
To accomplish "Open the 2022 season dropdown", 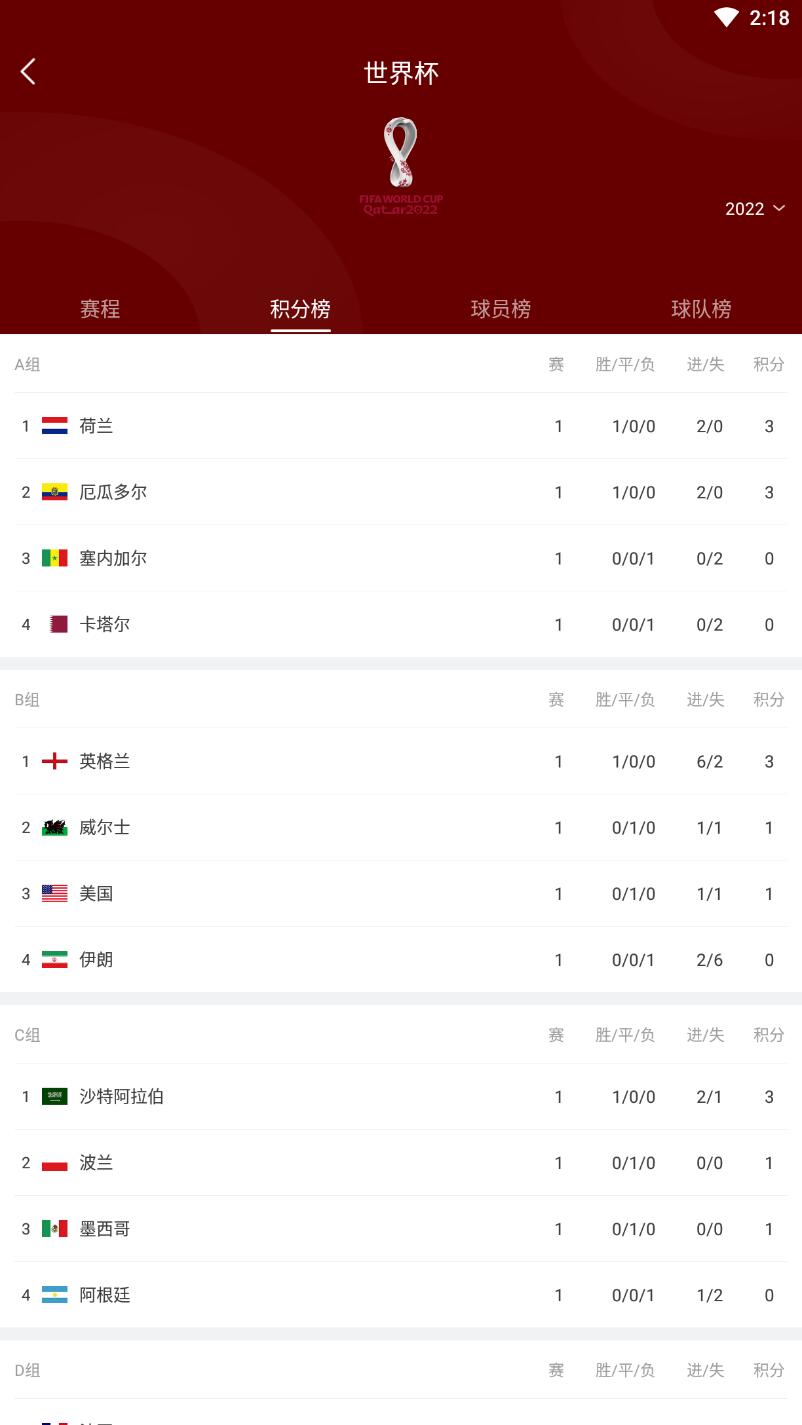I will coord(755,208).
